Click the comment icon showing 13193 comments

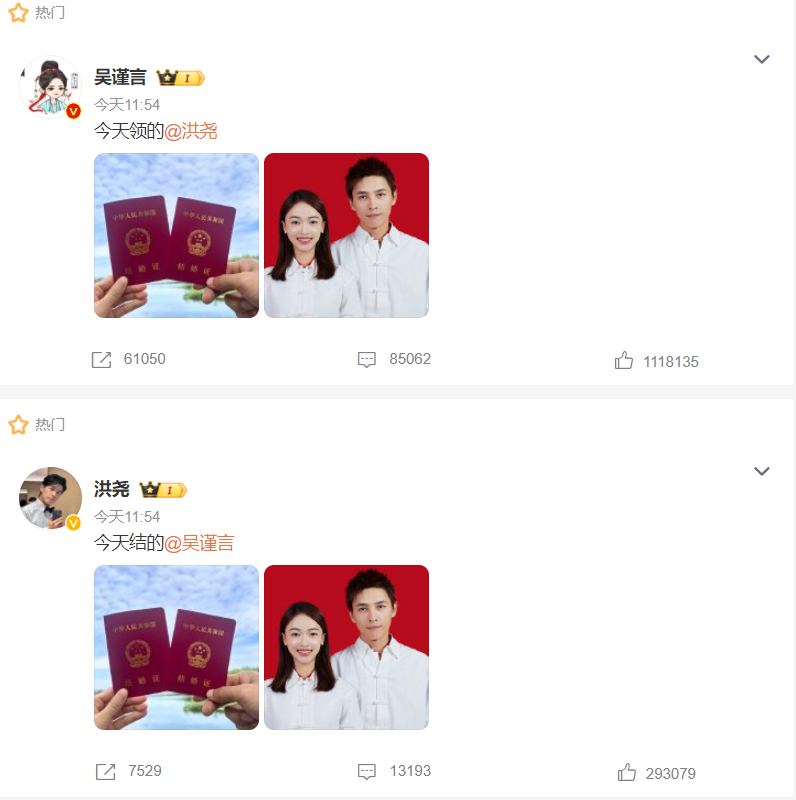365,771
